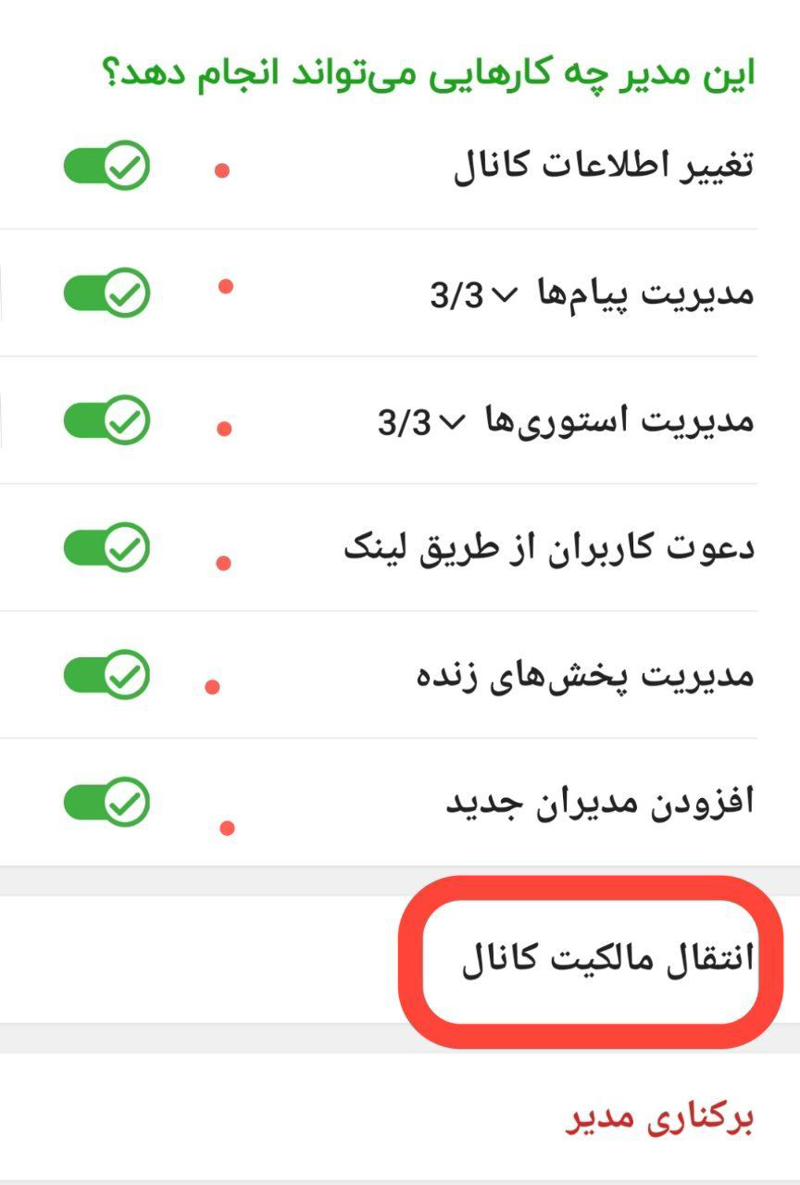Disable the «افزودن مدیران جدید» switch
Screen dimensions: 800x1185
(107, 802)
